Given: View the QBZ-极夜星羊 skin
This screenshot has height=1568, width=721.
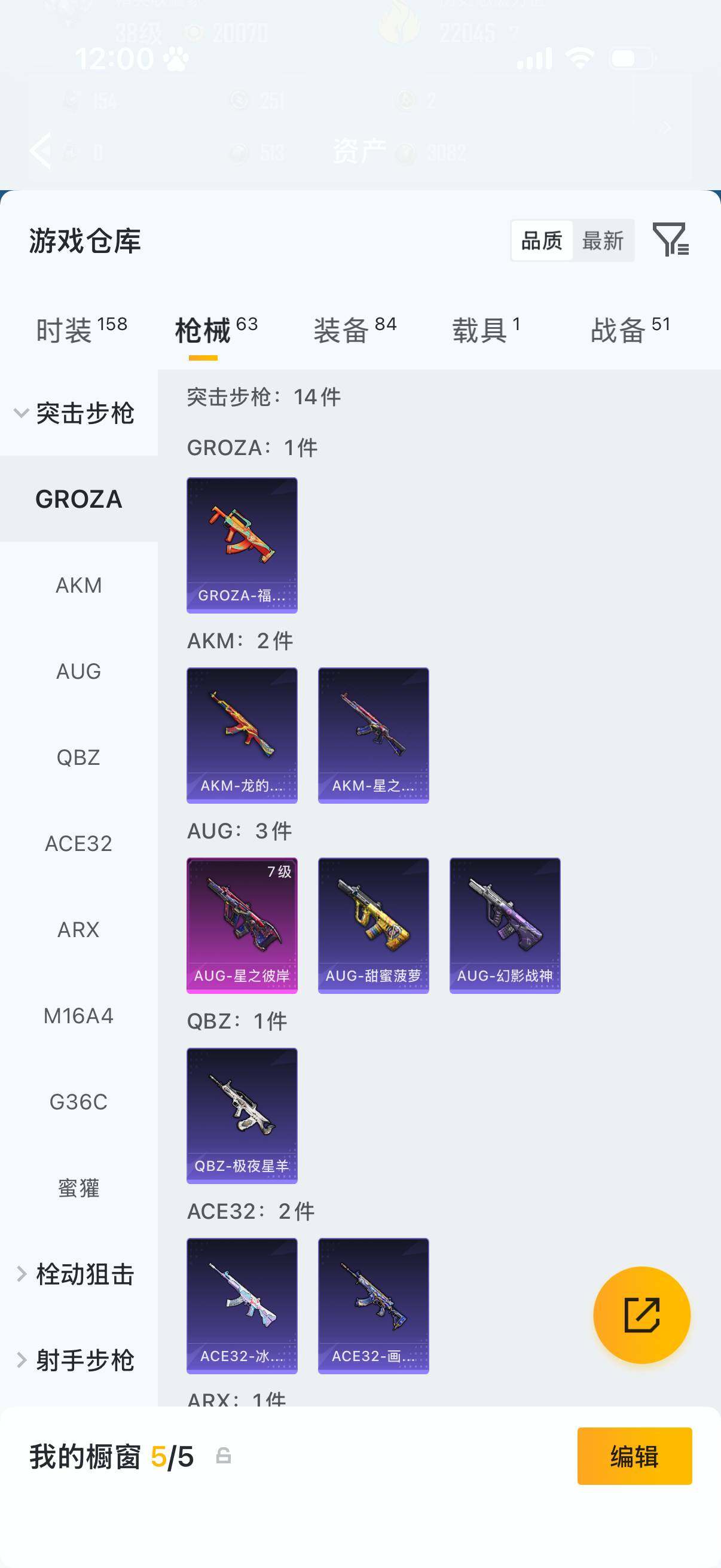Looking at the screenshot, I should pos(242,1115).
